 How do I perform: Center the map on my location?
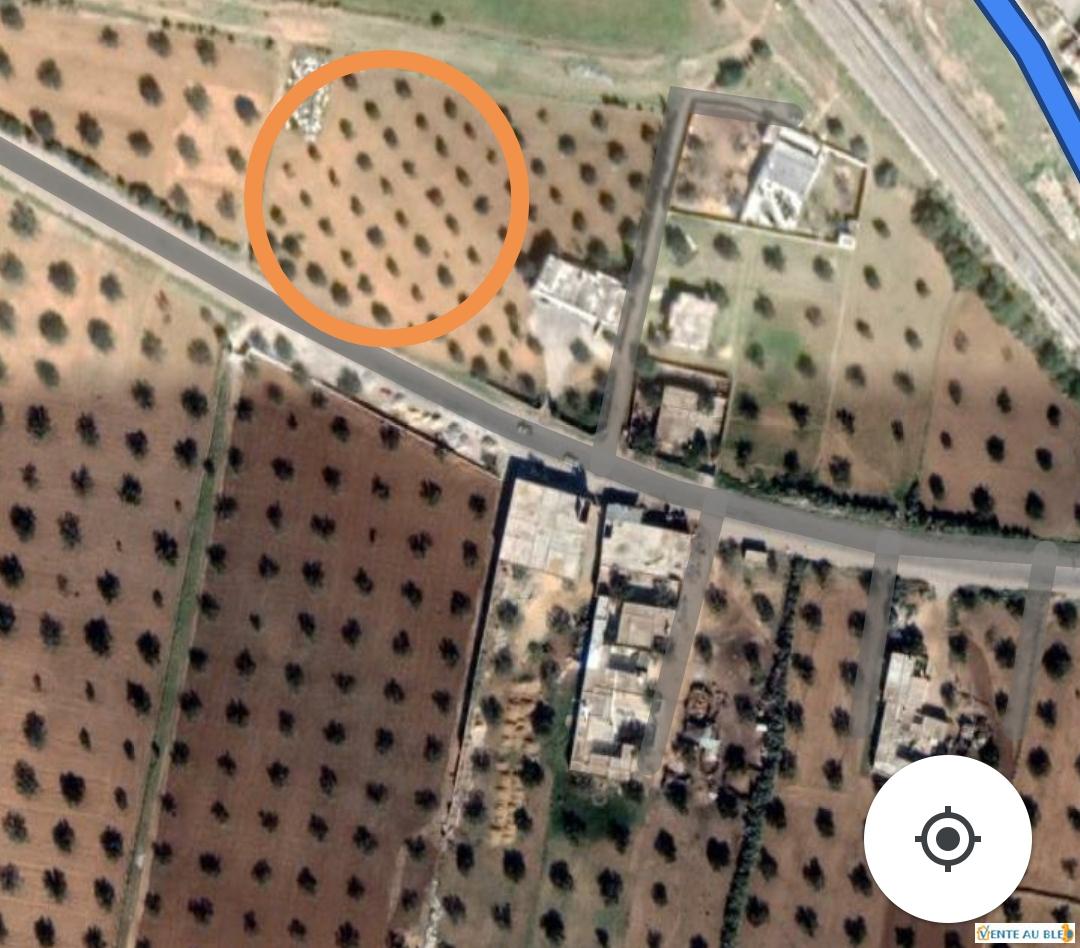click(947, 838)
